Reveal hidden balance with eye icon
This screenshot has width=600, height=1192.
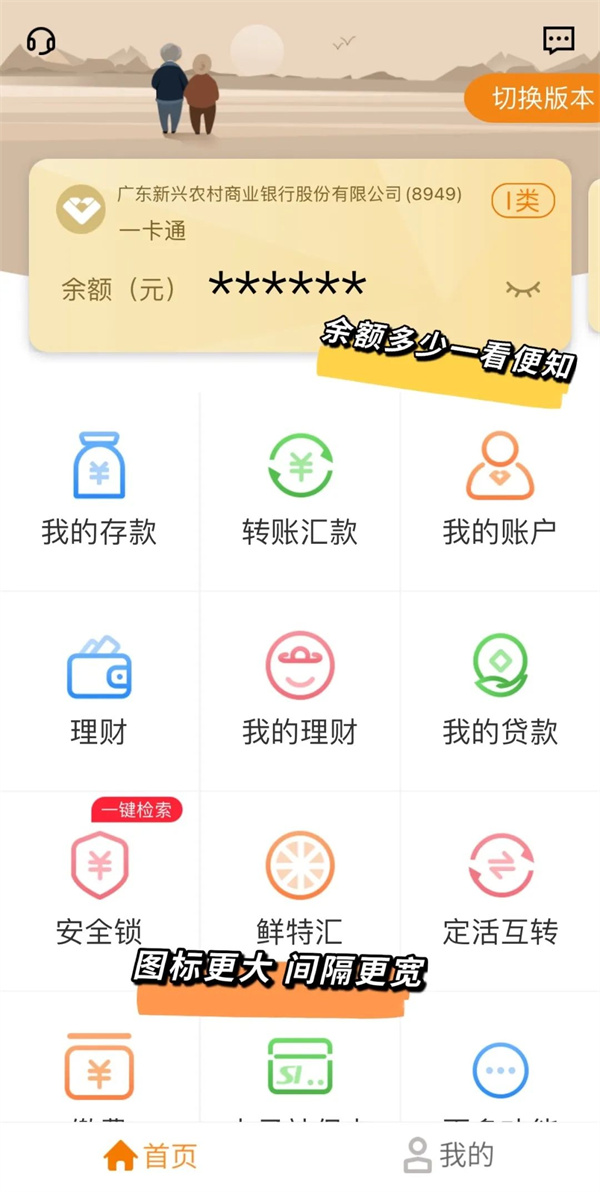[x=523, y=289]
